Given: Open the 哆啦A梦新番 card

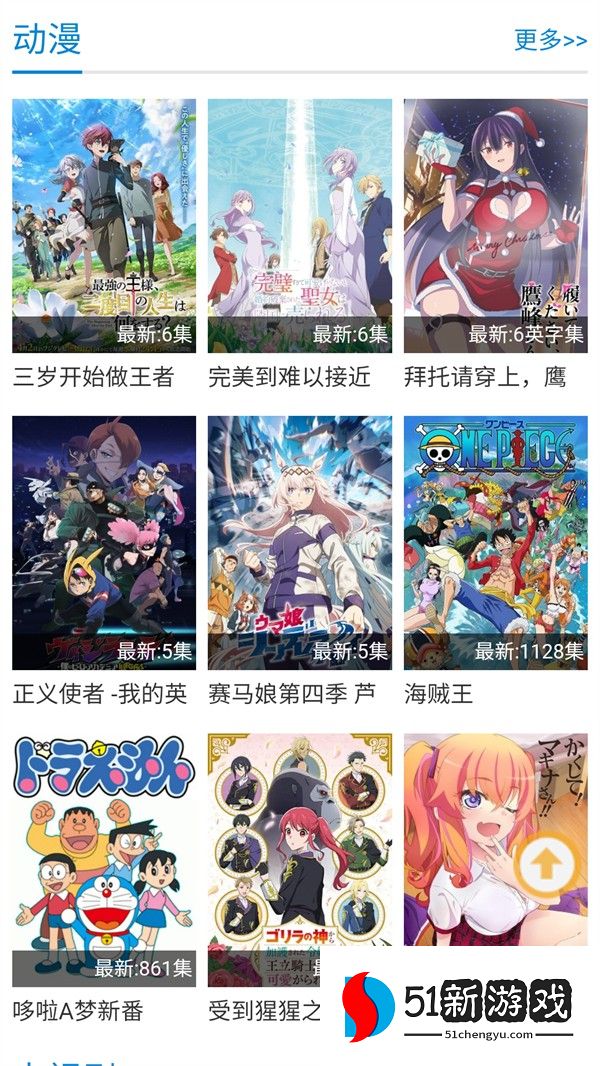Looking at the screenshot, I should click(104, 860).
